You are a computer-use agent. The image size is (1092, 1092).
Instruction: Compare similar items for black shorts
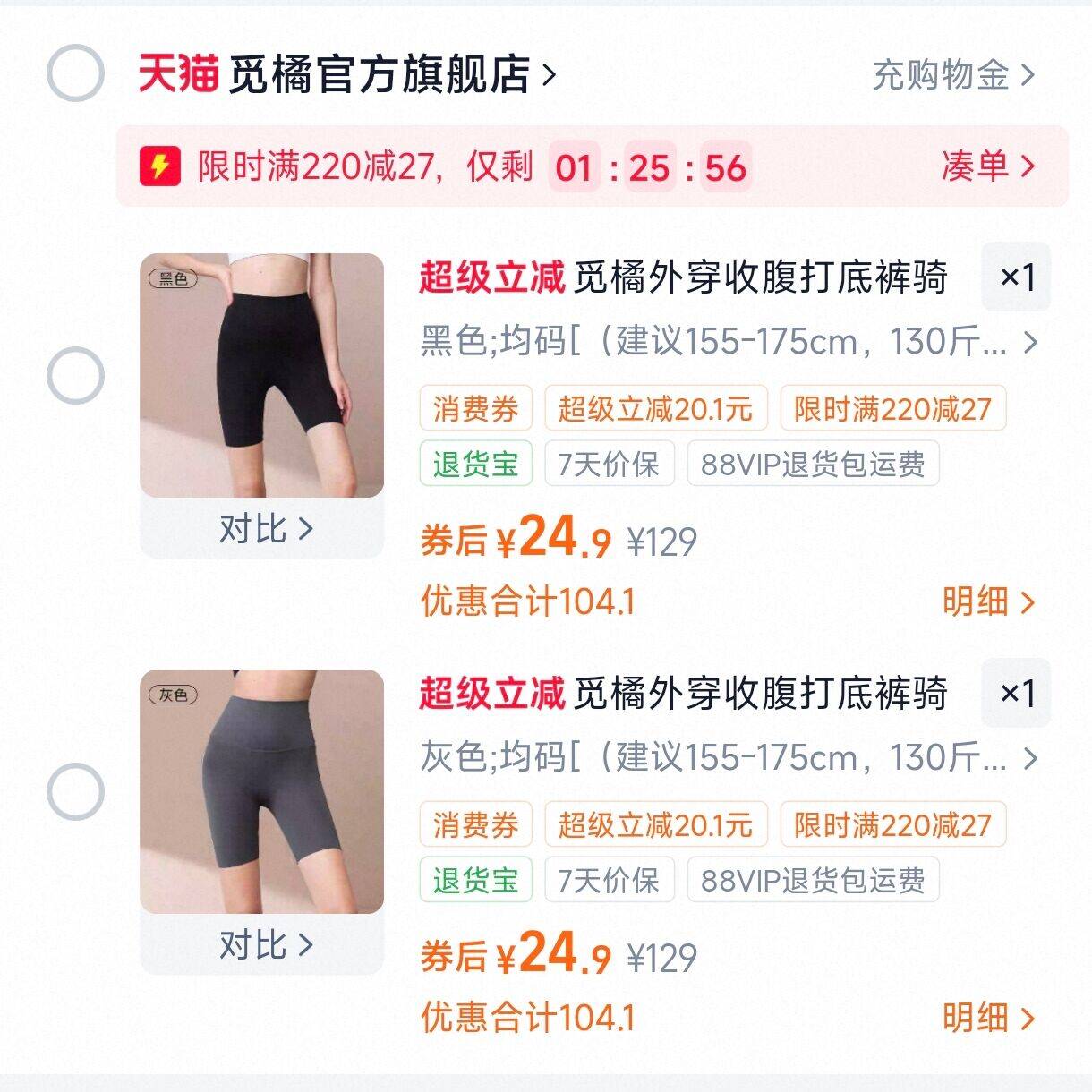265,529
